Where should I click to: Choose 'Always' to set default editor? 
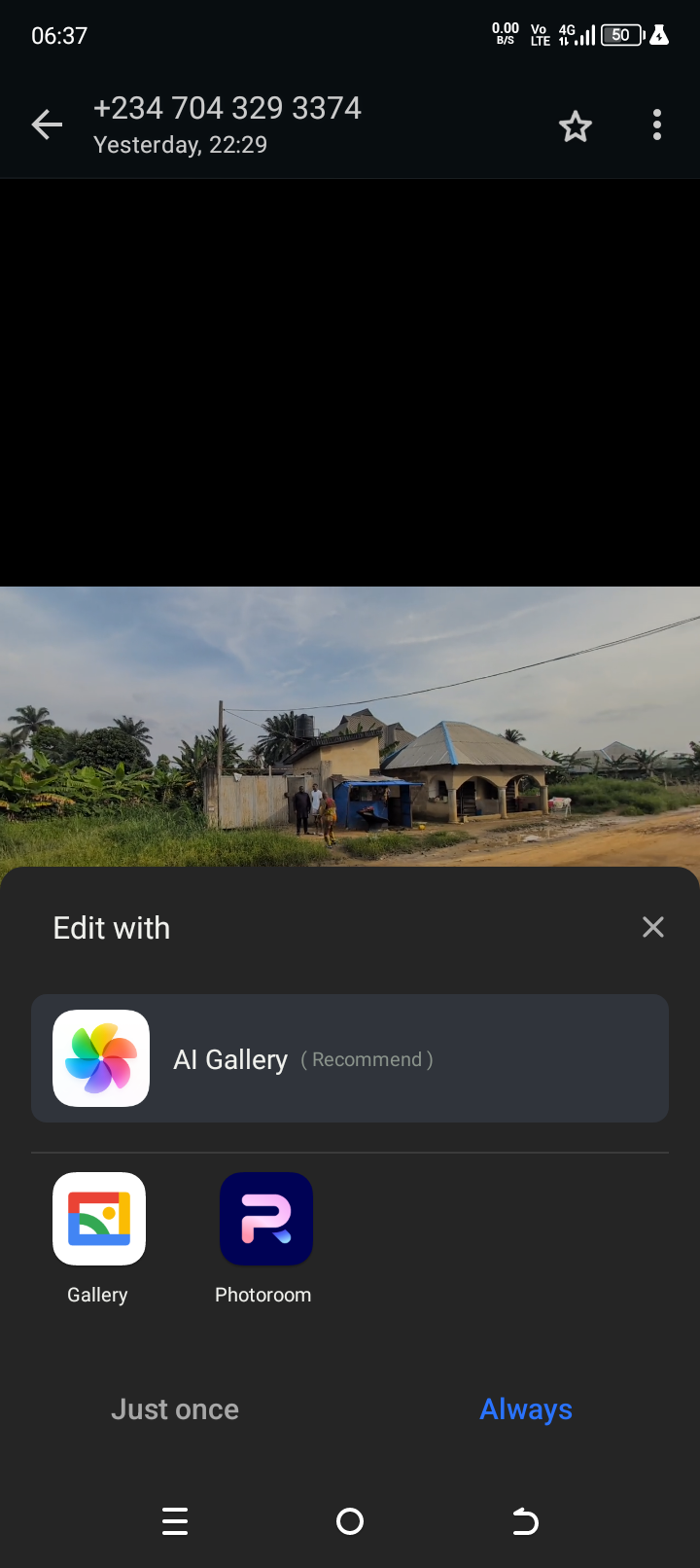pos(525,1408)
